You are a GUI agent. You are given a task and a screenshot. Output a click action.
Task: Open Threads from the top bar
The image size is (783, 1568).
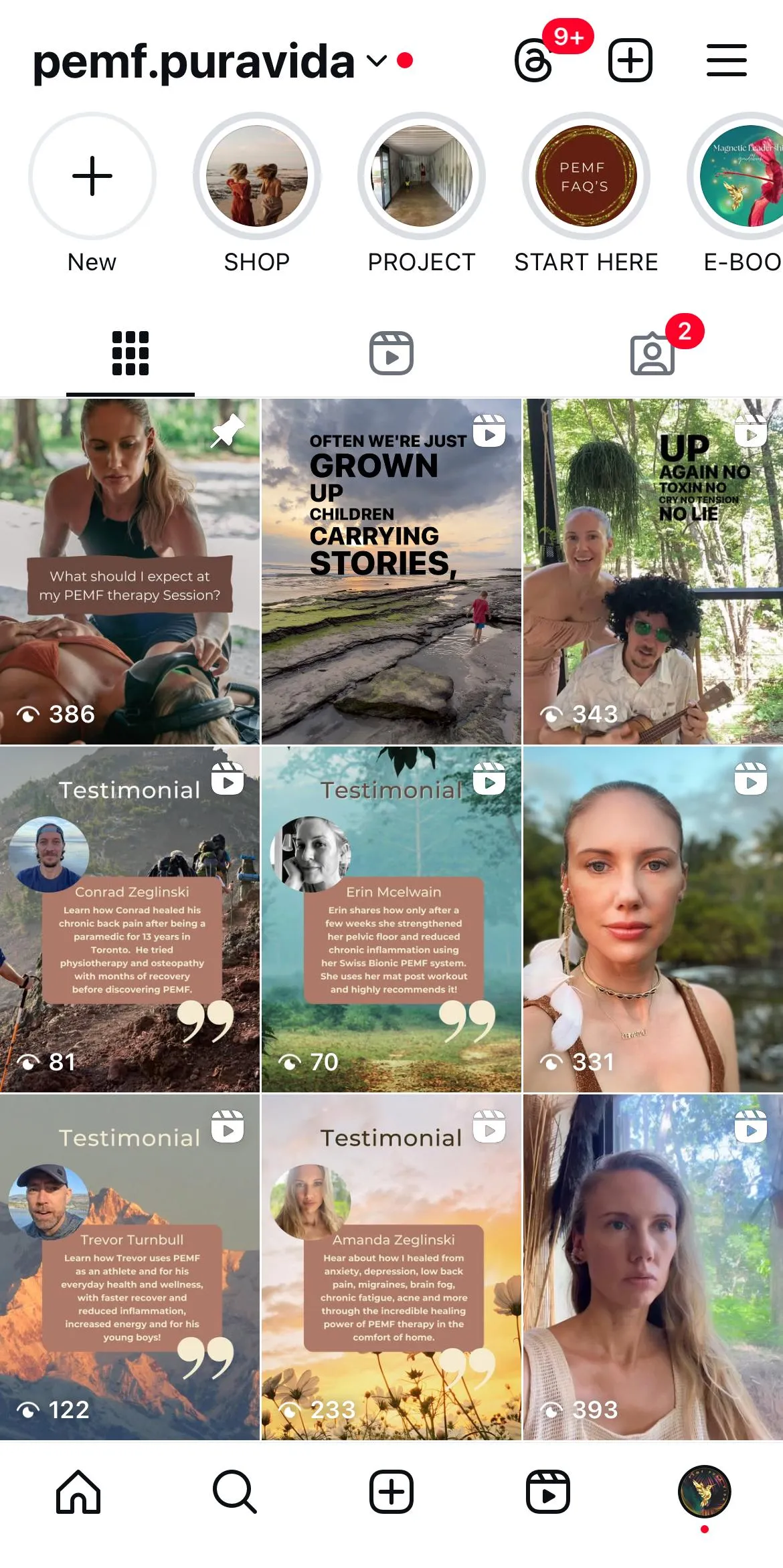tap(534, 61)
